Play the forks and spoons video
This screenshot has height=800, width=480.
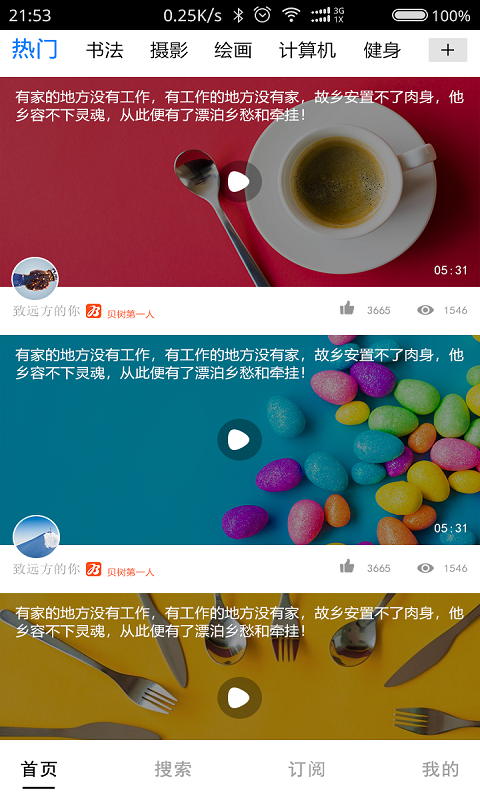[x=239, y=698]
